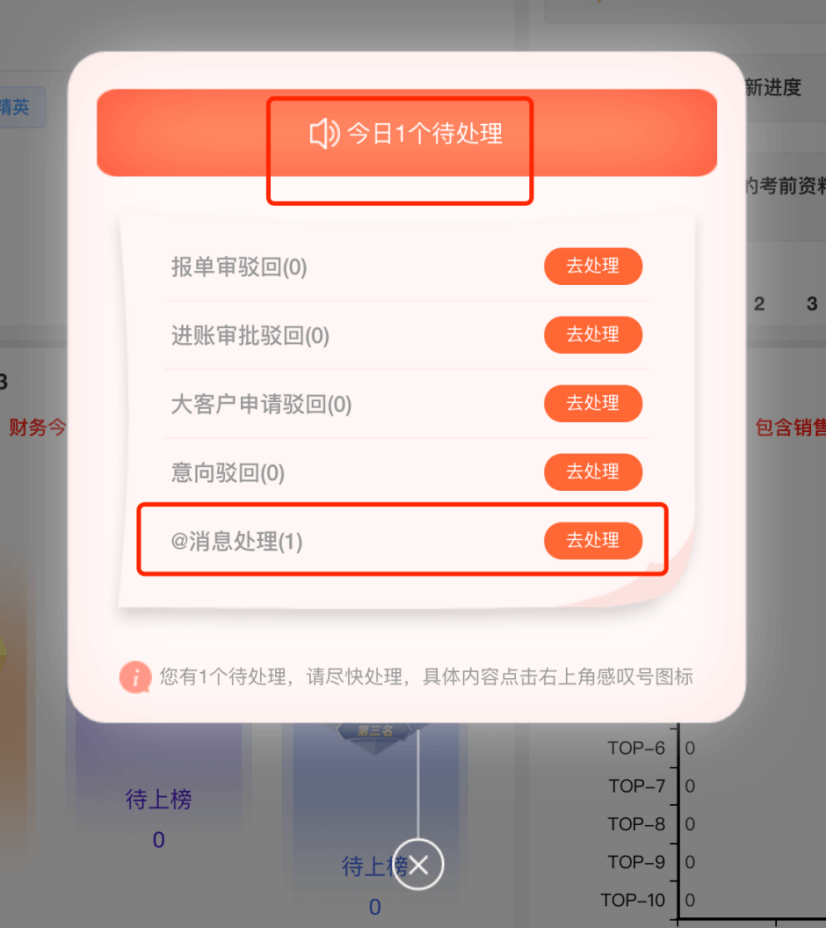
Task: Close the pending tasks popup
Action: tap(417, 864)
